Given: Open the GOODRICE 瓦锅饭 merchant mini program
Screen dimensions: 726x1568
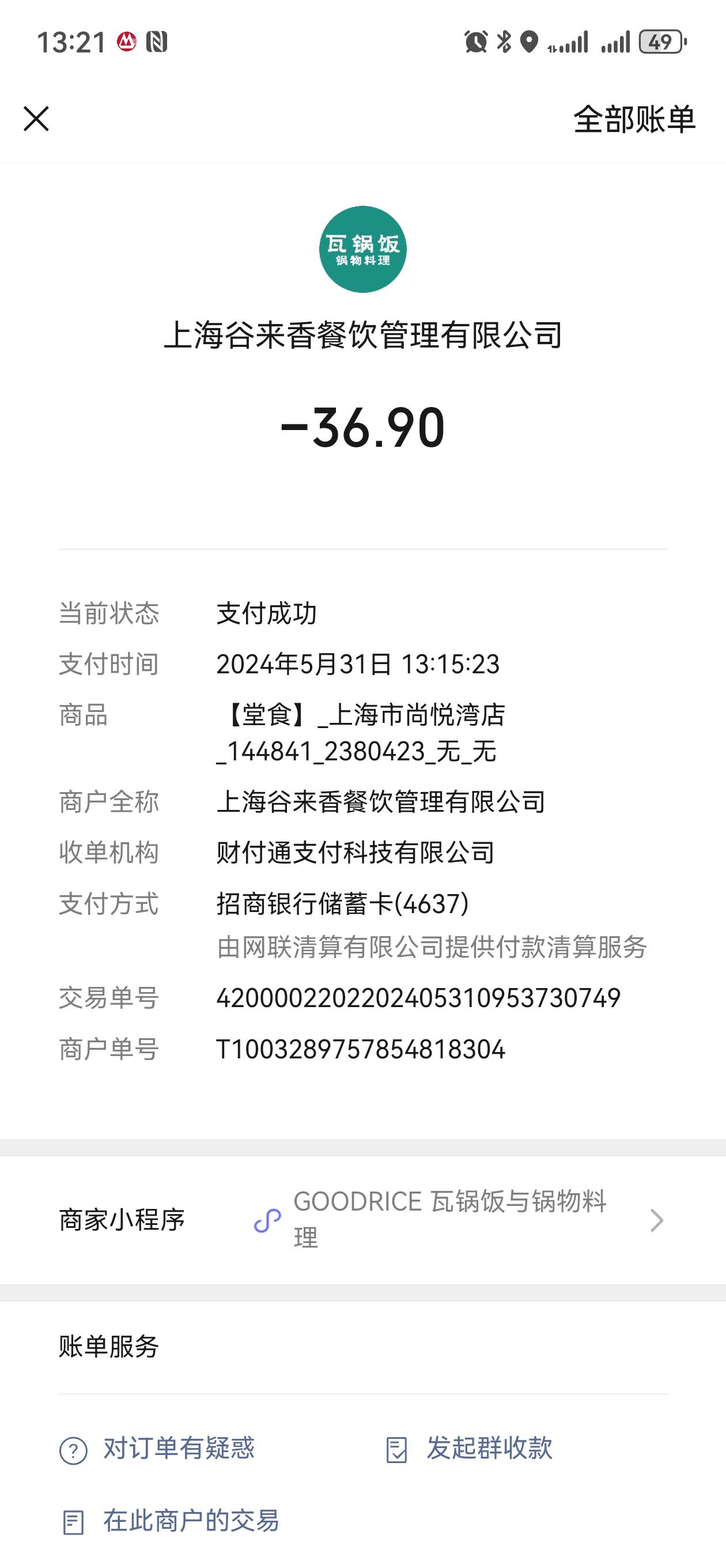Looking at the screenshot, I should [362, 1220].
